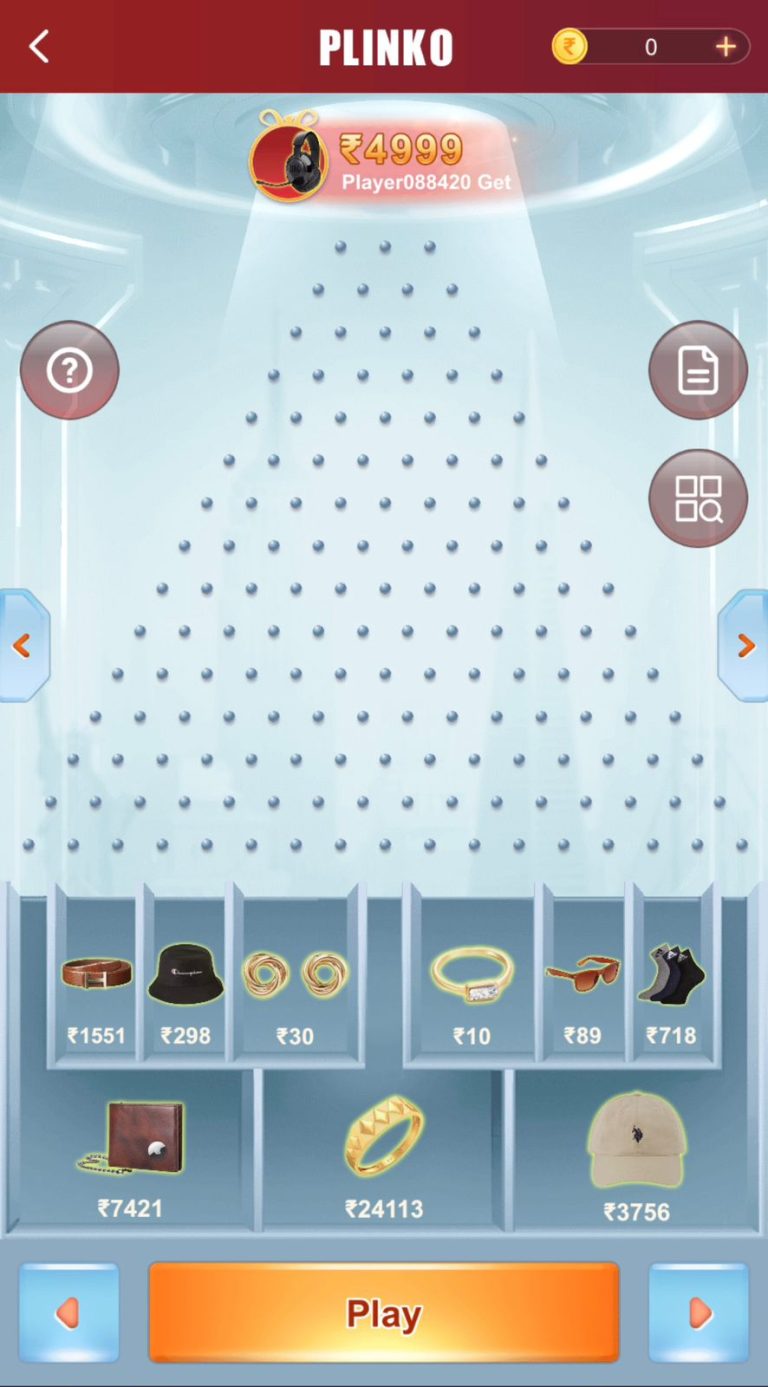Tap the blue right arrow beside Play
Screen dimensions: 768x1387
(x=699, y=1312)
